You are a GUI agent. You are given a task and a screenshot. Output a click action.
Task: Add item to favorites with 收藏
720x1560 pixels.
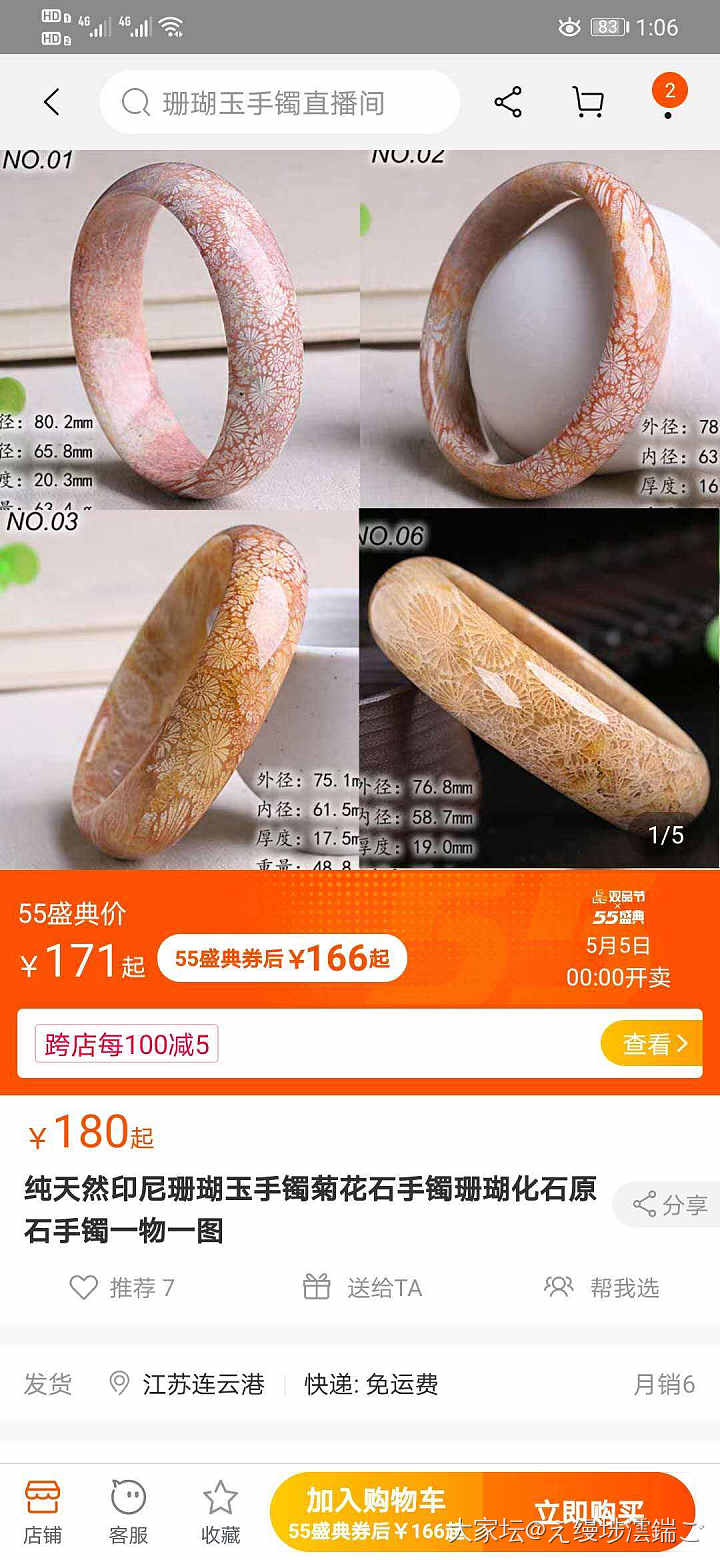(x=220, y=1511)
